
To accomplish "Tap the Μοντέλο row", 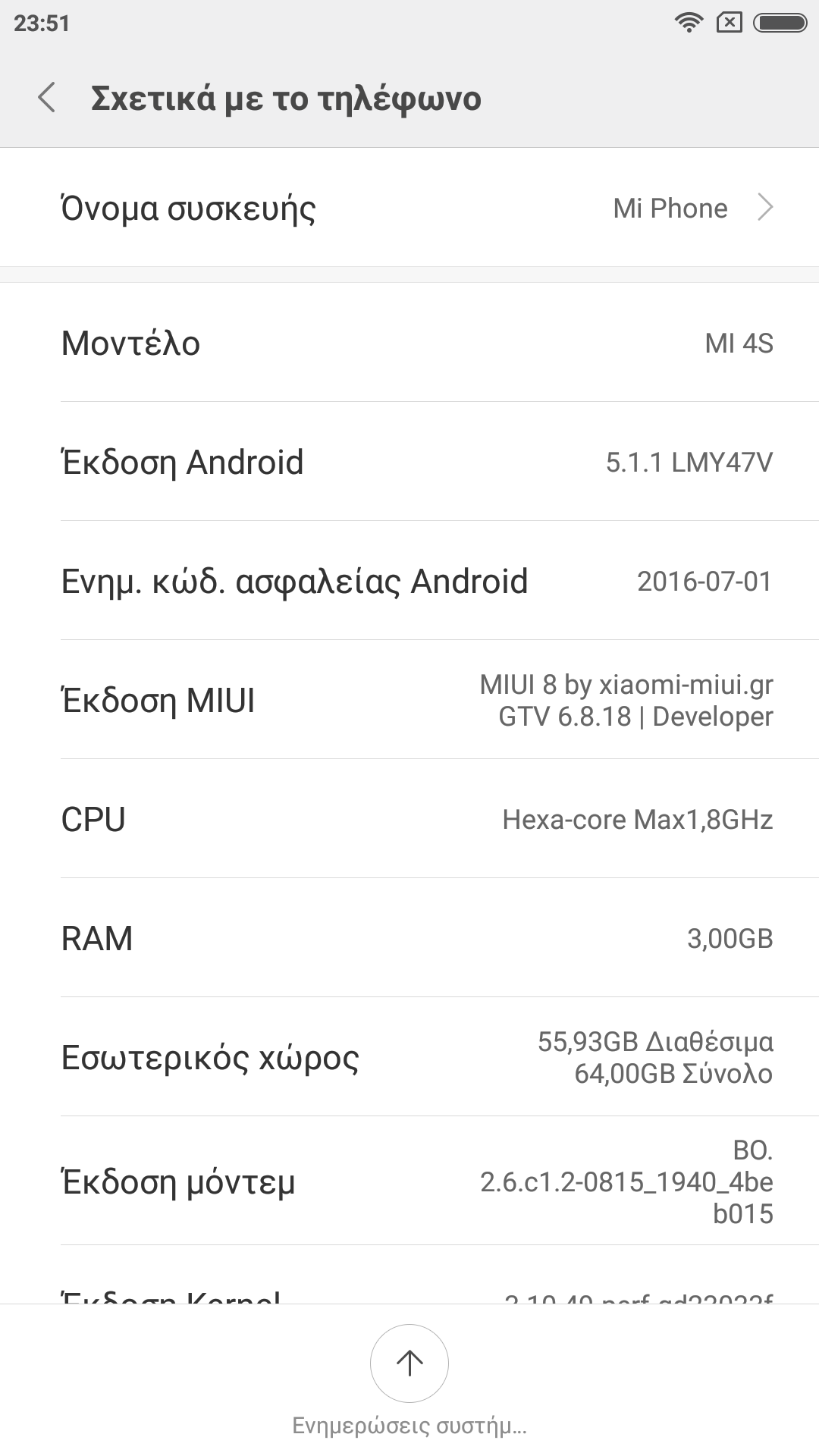I will click(x=409, y=343).
